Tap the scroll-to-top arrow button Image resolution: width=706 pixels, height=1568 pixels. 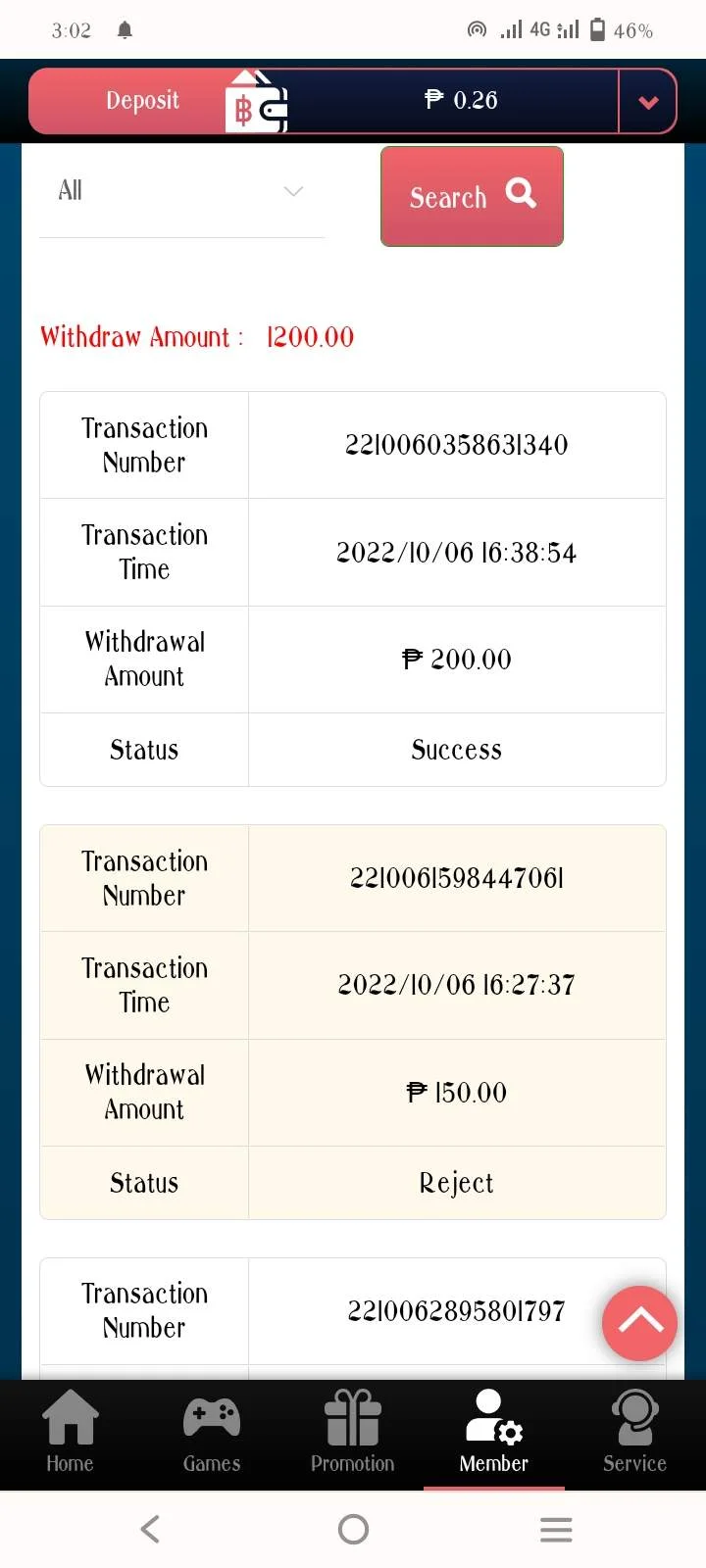639,1323
